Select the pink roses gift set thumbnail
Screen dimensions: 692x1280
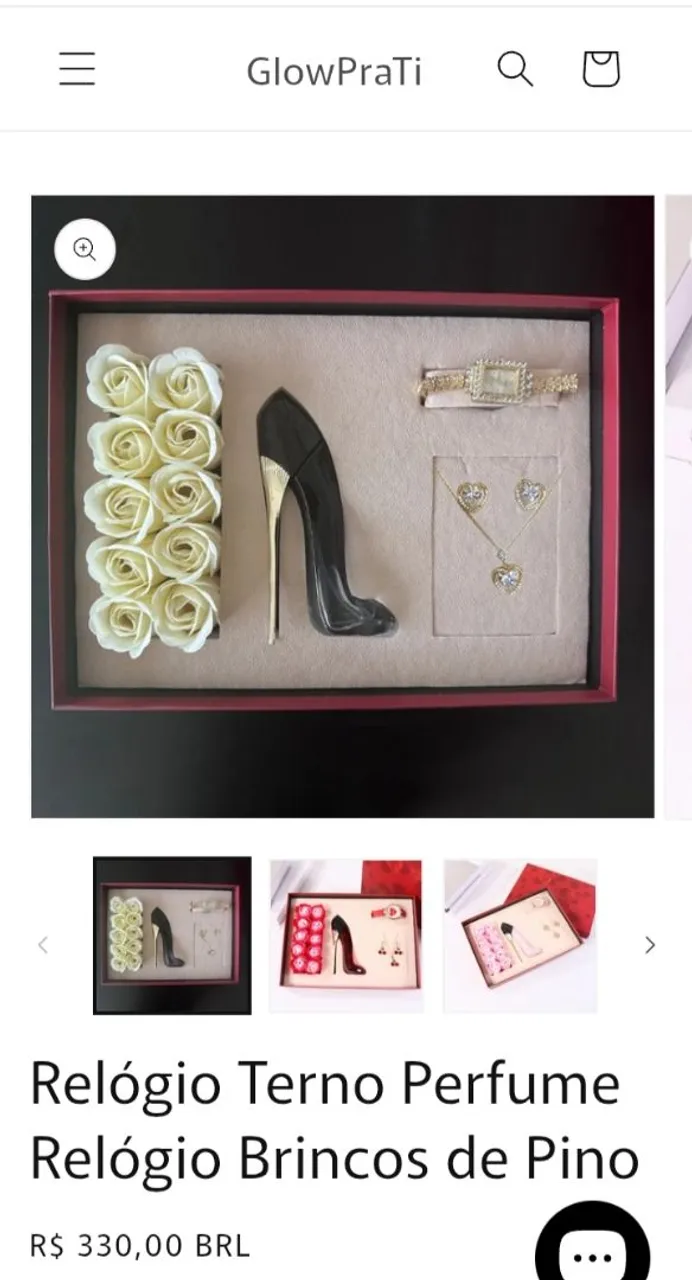click(x=520, y=935)
